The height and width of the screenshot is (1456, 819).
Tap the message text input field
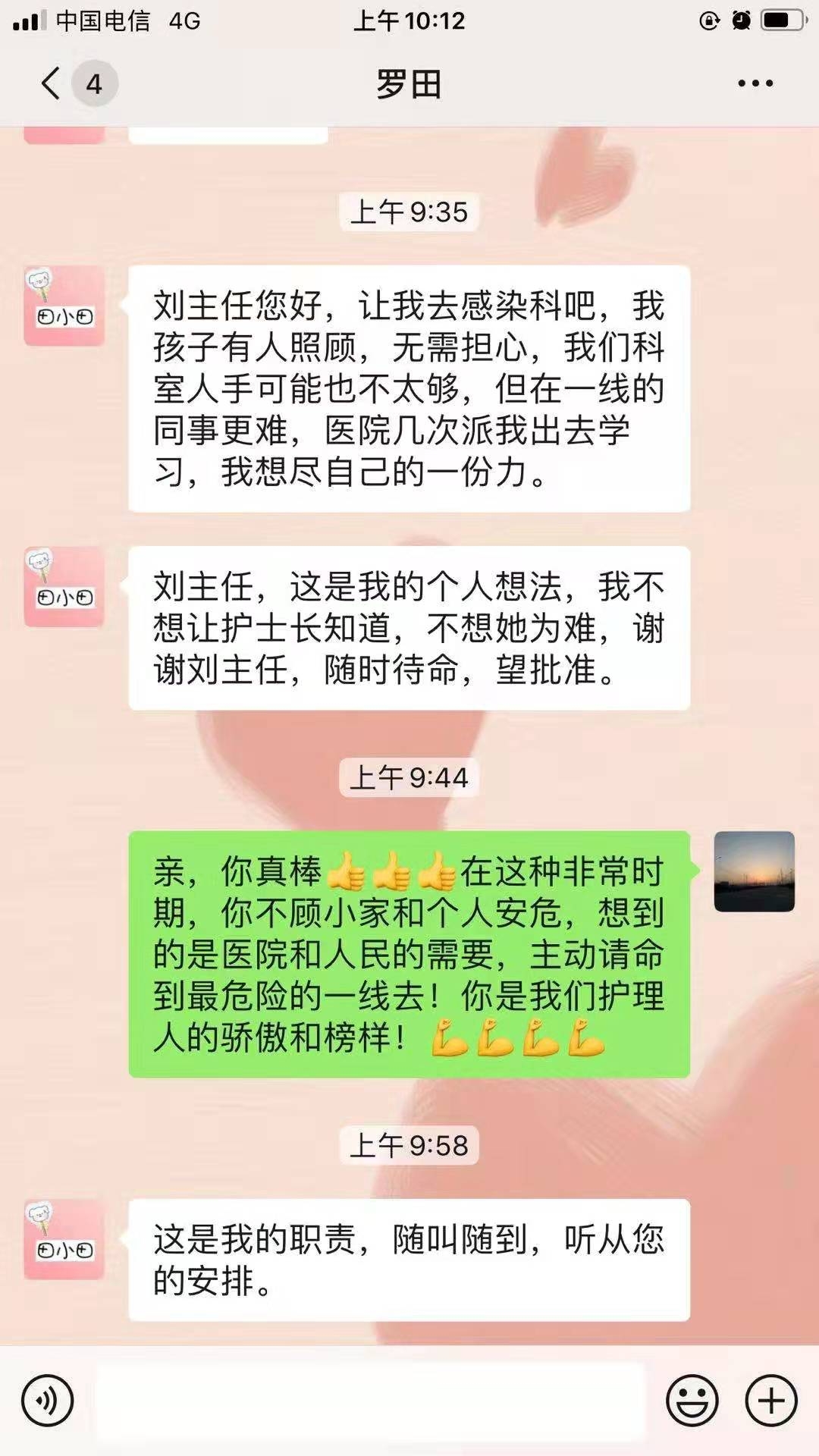(x=370, y=1401)
